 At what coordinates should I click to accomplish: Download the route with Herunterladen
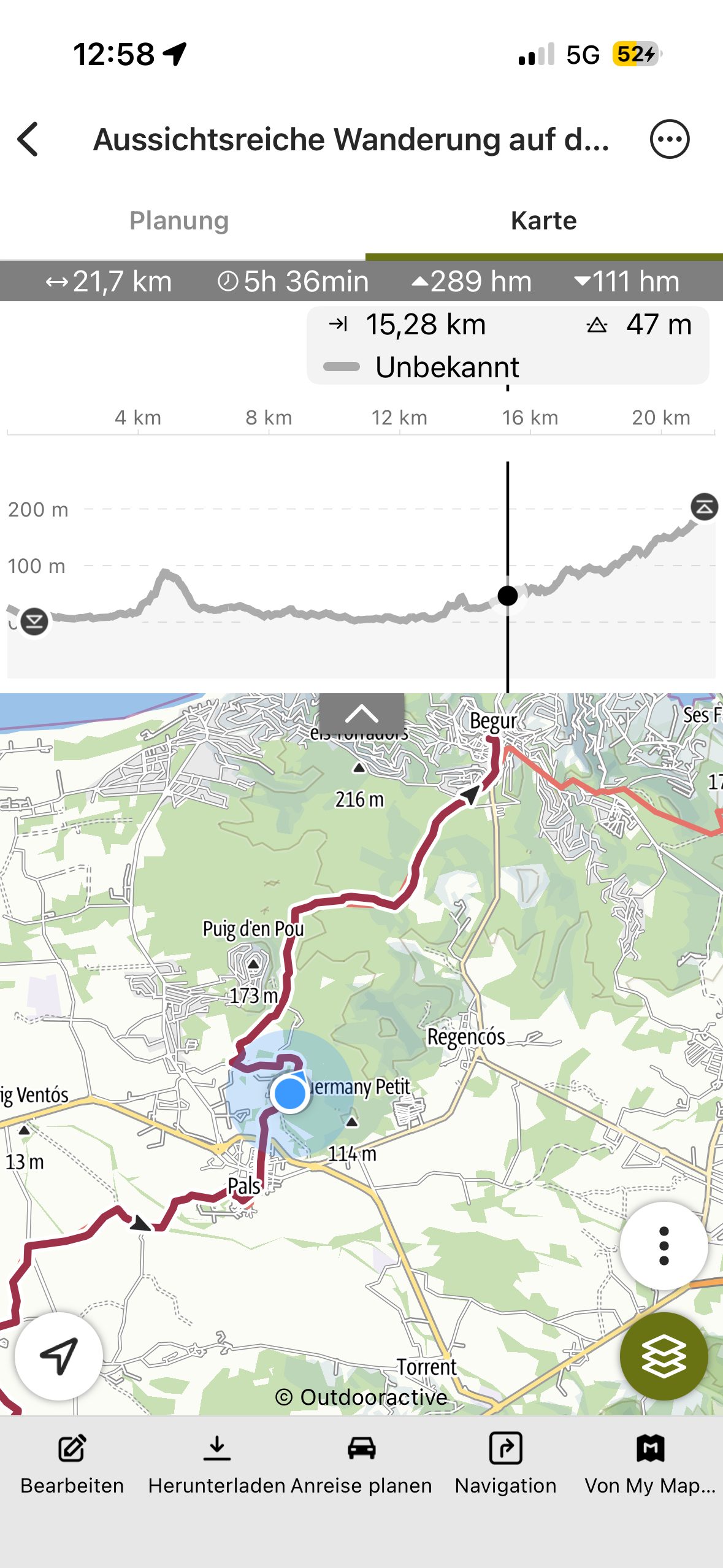click(x=217, y=1462)
